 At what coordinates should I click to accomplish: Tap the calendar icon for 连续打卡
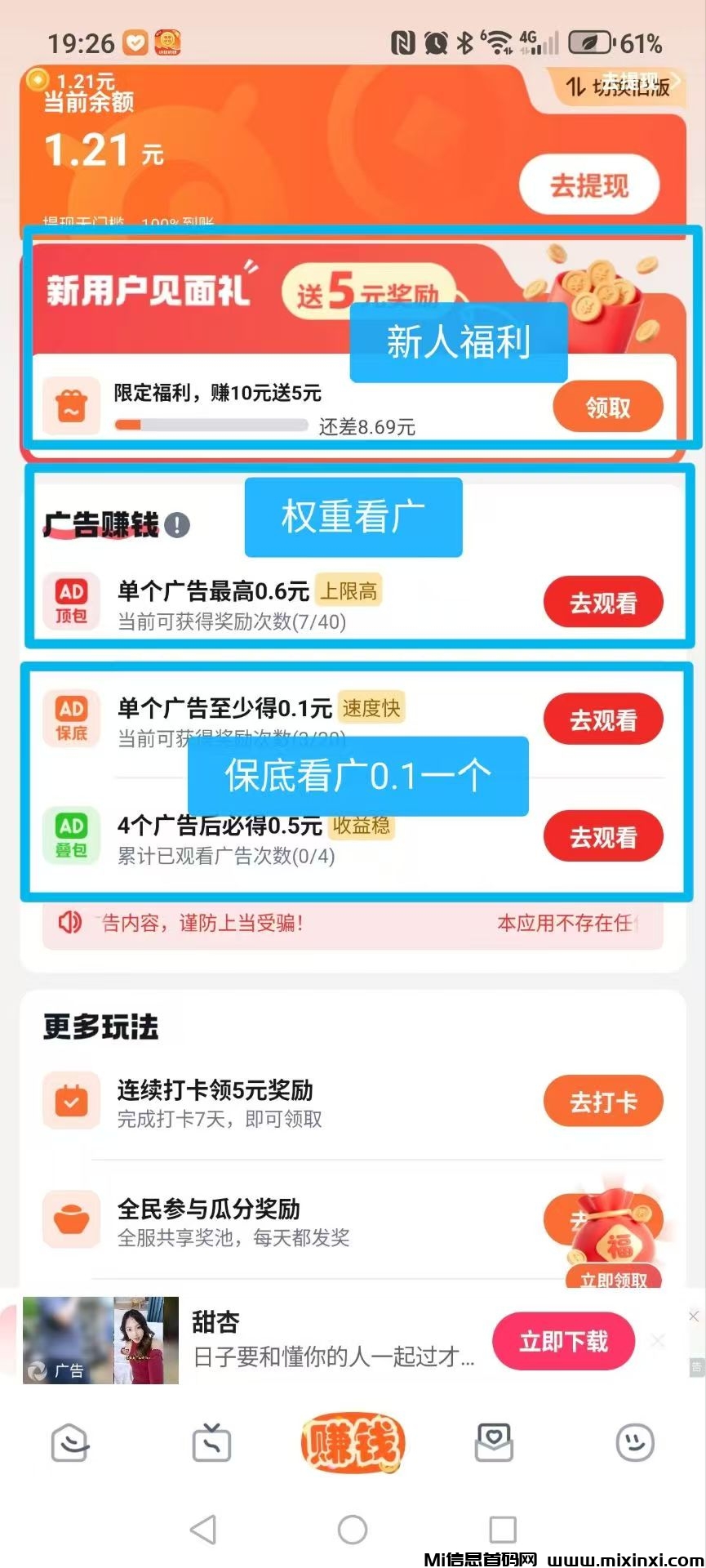[71, 1100]
